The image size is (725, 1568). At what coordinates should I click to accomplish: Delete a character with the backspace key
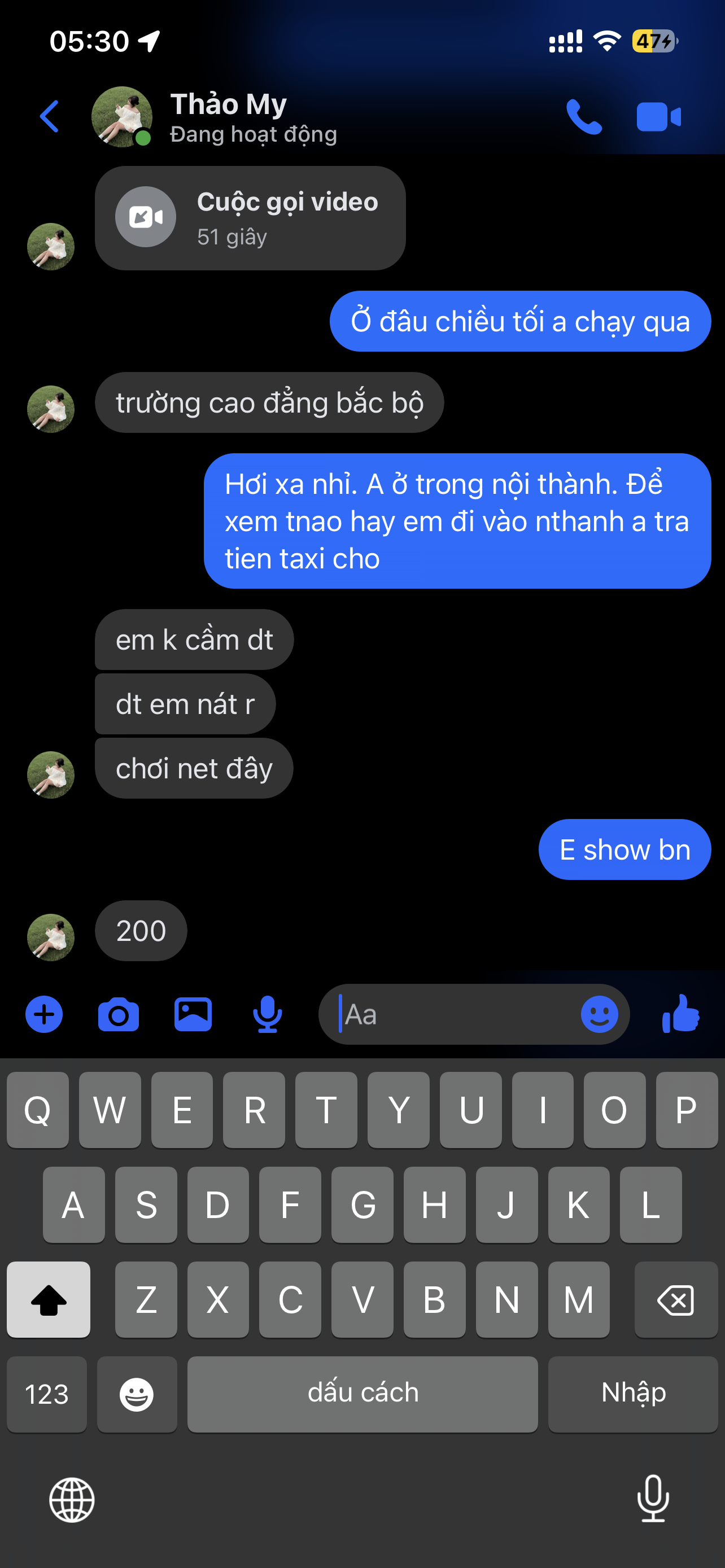point(676,1299)
